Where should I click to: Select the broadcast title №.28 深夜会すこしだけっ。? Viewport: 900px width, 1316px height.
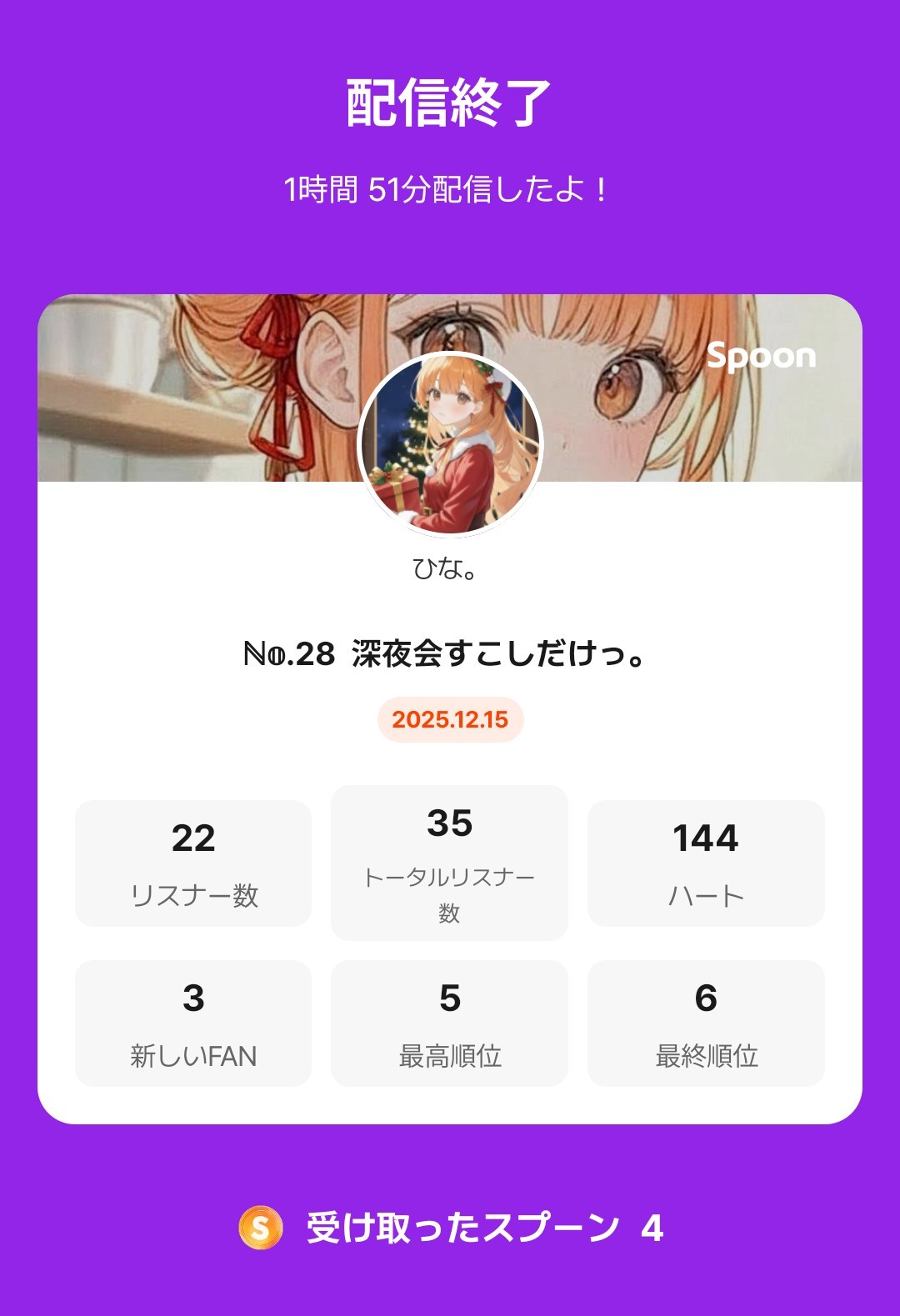pos(450,658)
